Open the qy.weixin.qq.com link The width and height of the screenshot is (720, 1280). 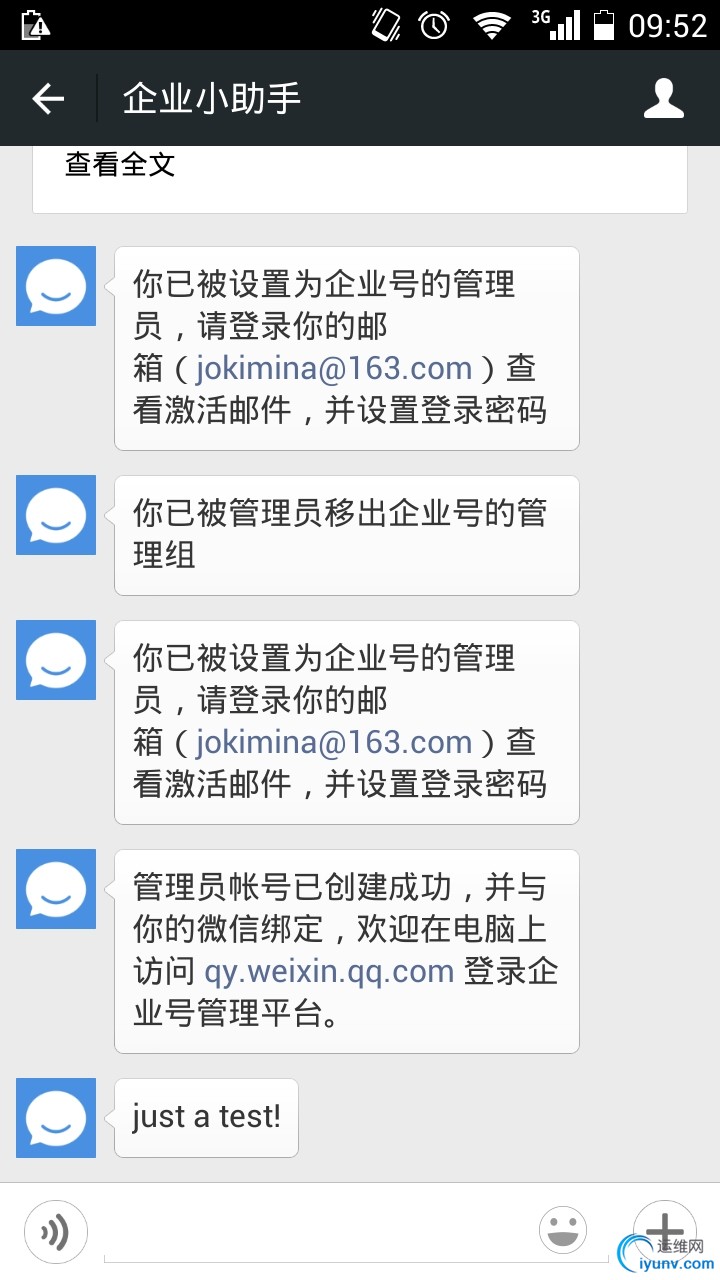[x=329, y=971]
